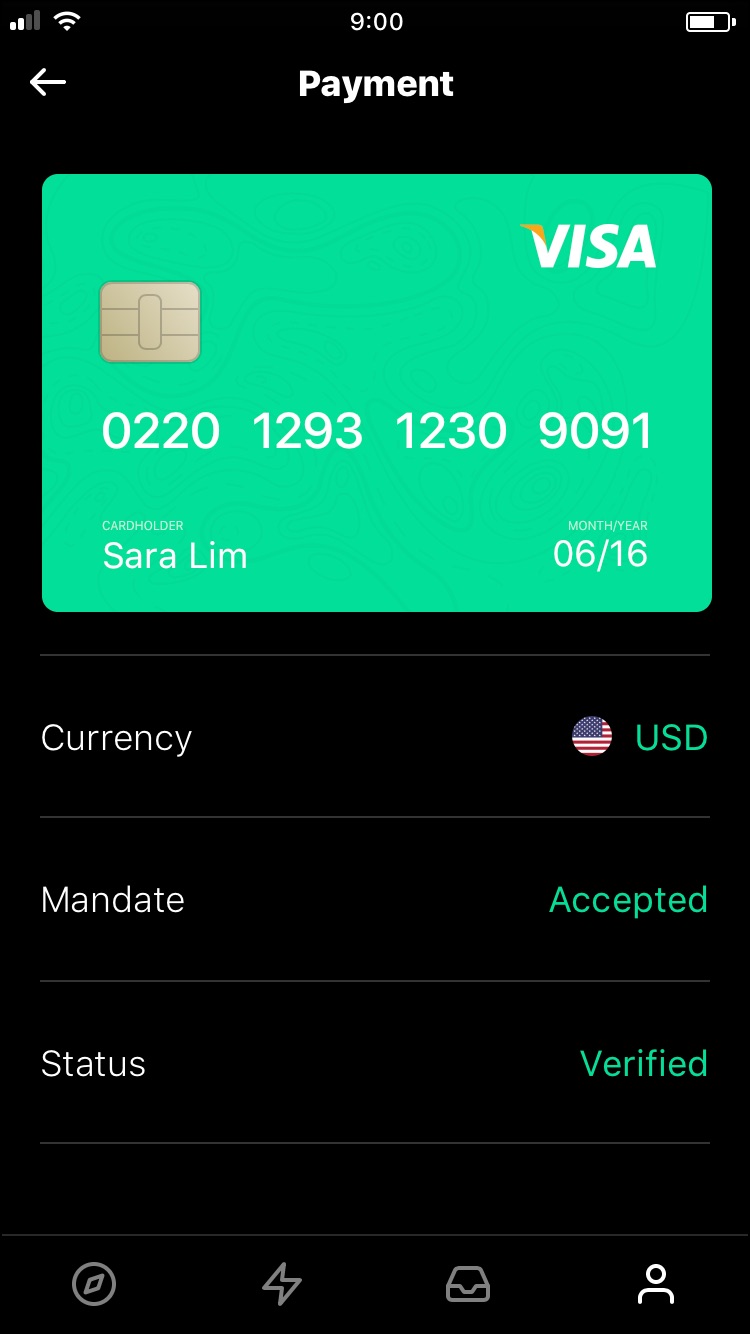Select the profile tab
The image size is (750, 1334).
click(x=656, y=1284)
